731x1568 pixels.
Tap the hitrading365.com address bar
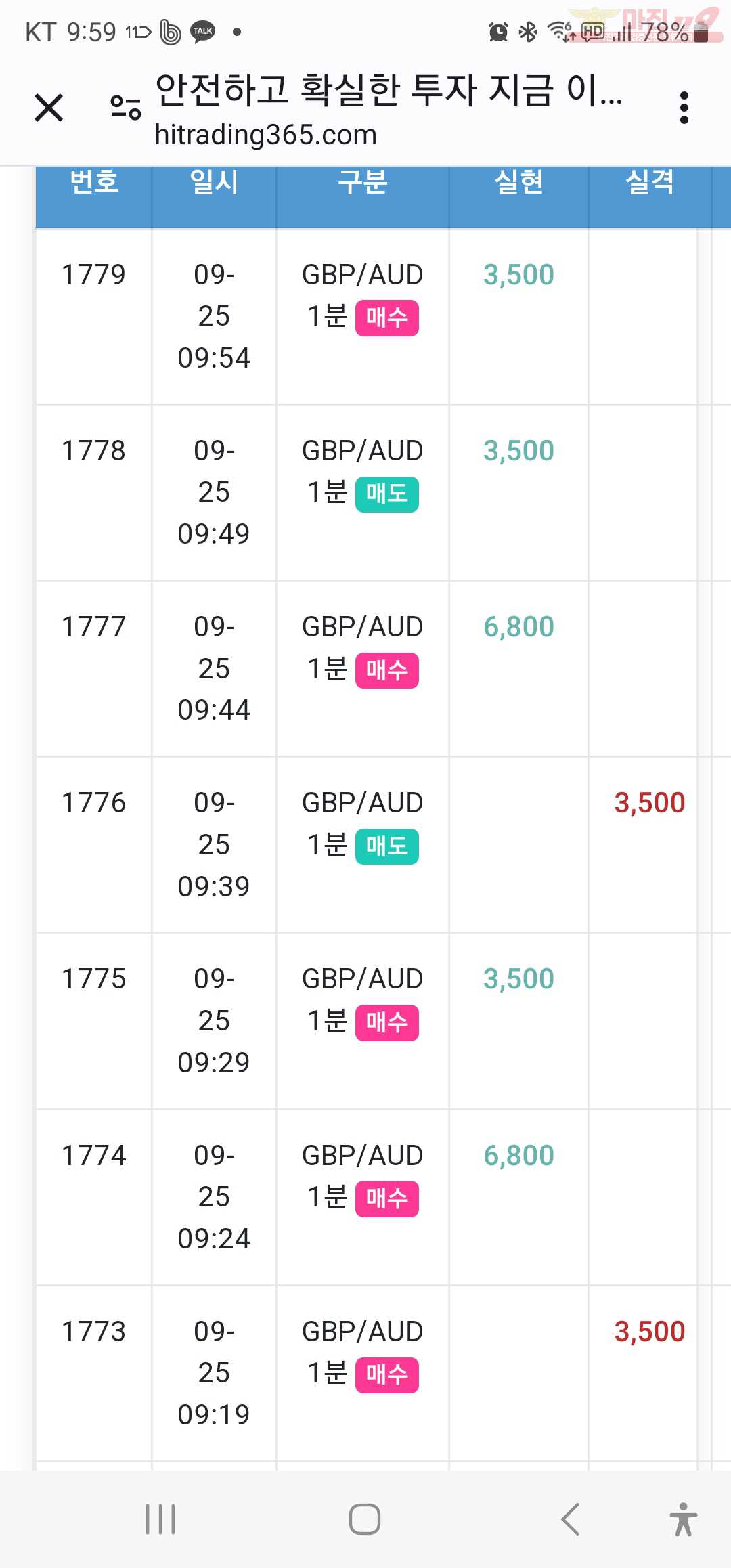pyautogui.click(x=266, y=135)
